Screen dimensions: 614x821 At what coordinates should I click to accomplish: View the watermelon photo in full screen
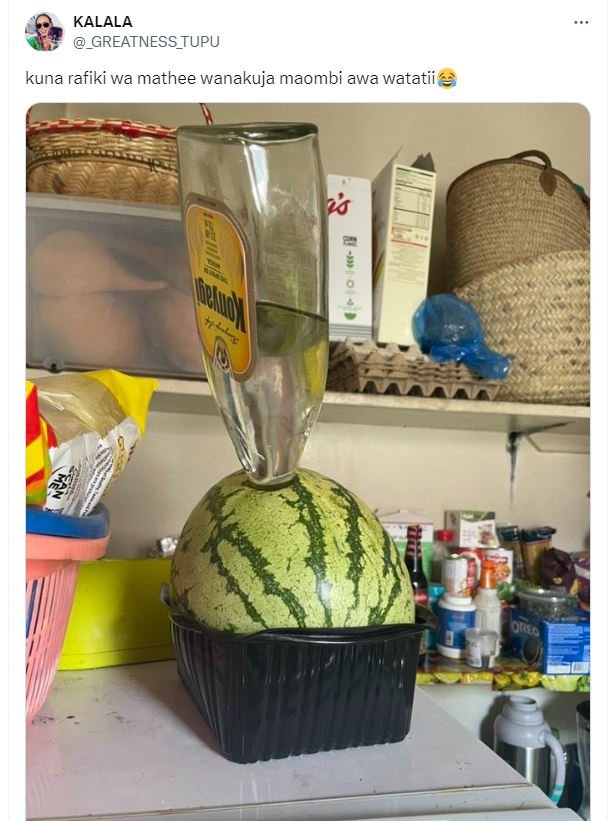coord(307,460)
